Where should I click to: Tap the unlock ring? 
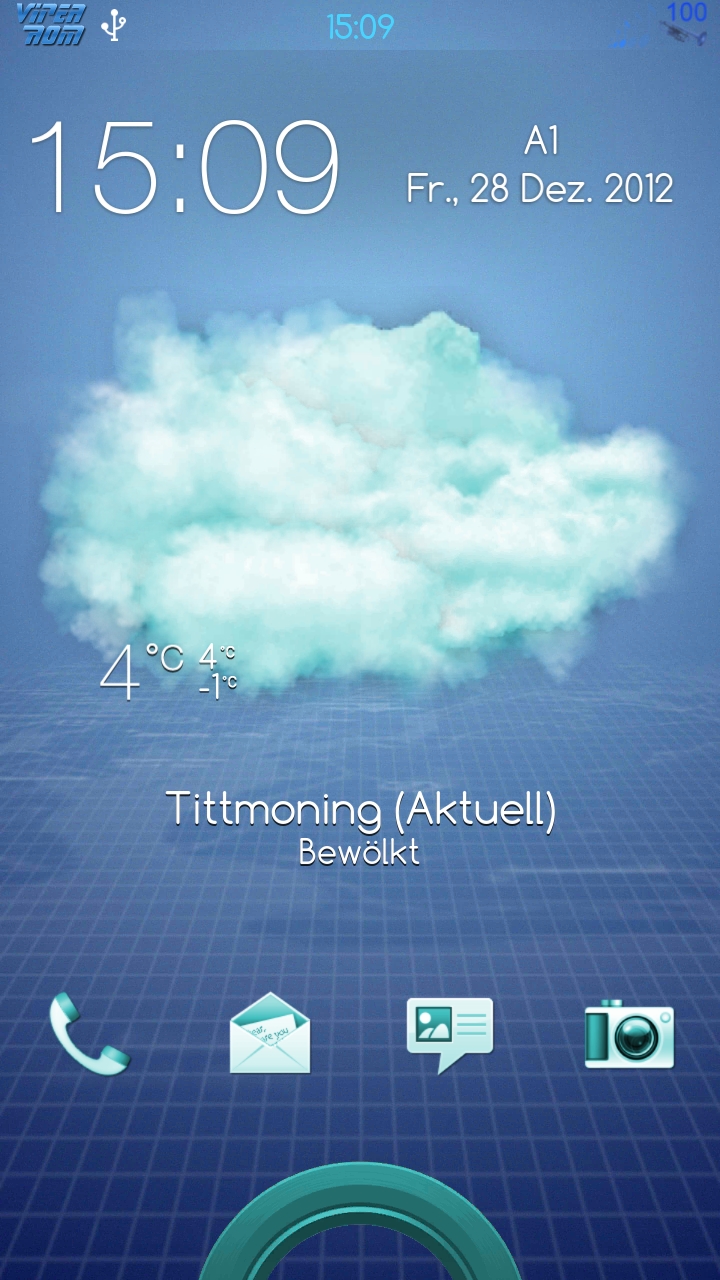click(x=359, y=1222)
